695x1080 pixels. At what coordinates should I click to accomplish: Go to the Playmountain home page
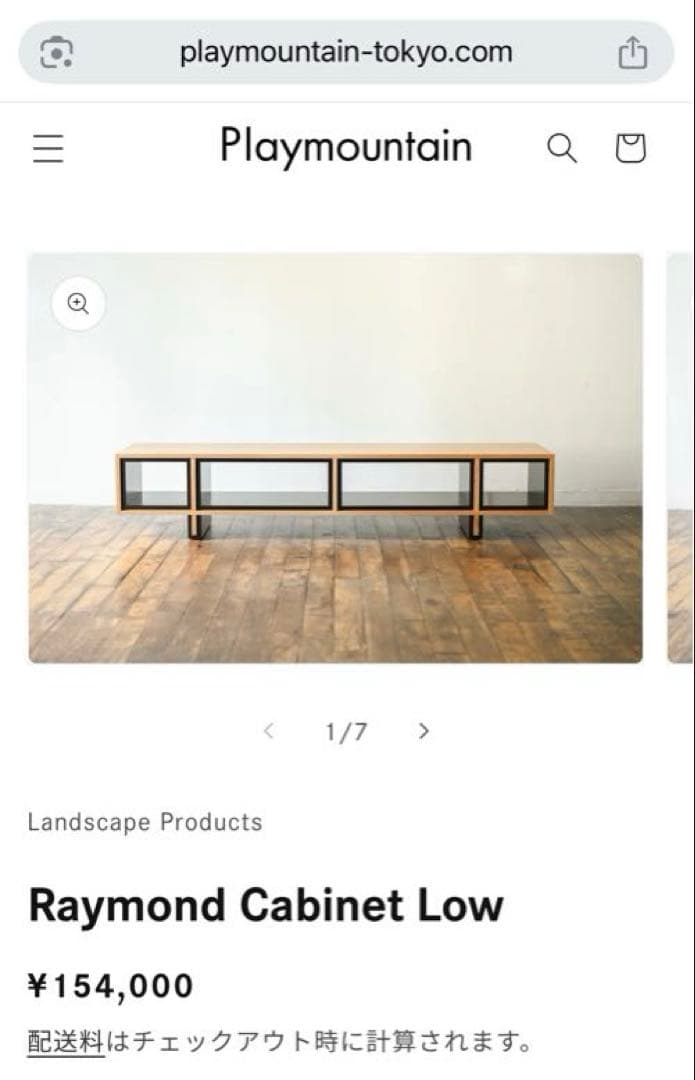[346, 147]
